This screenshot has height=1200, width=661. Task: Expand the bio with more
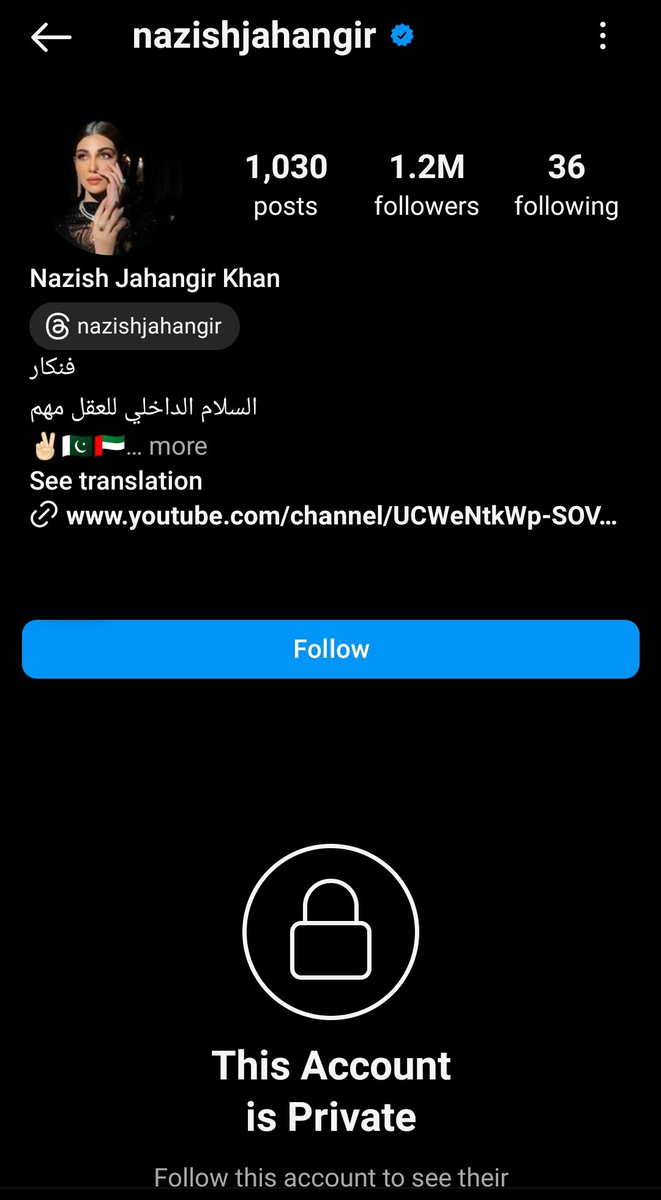tap(178, 446)
